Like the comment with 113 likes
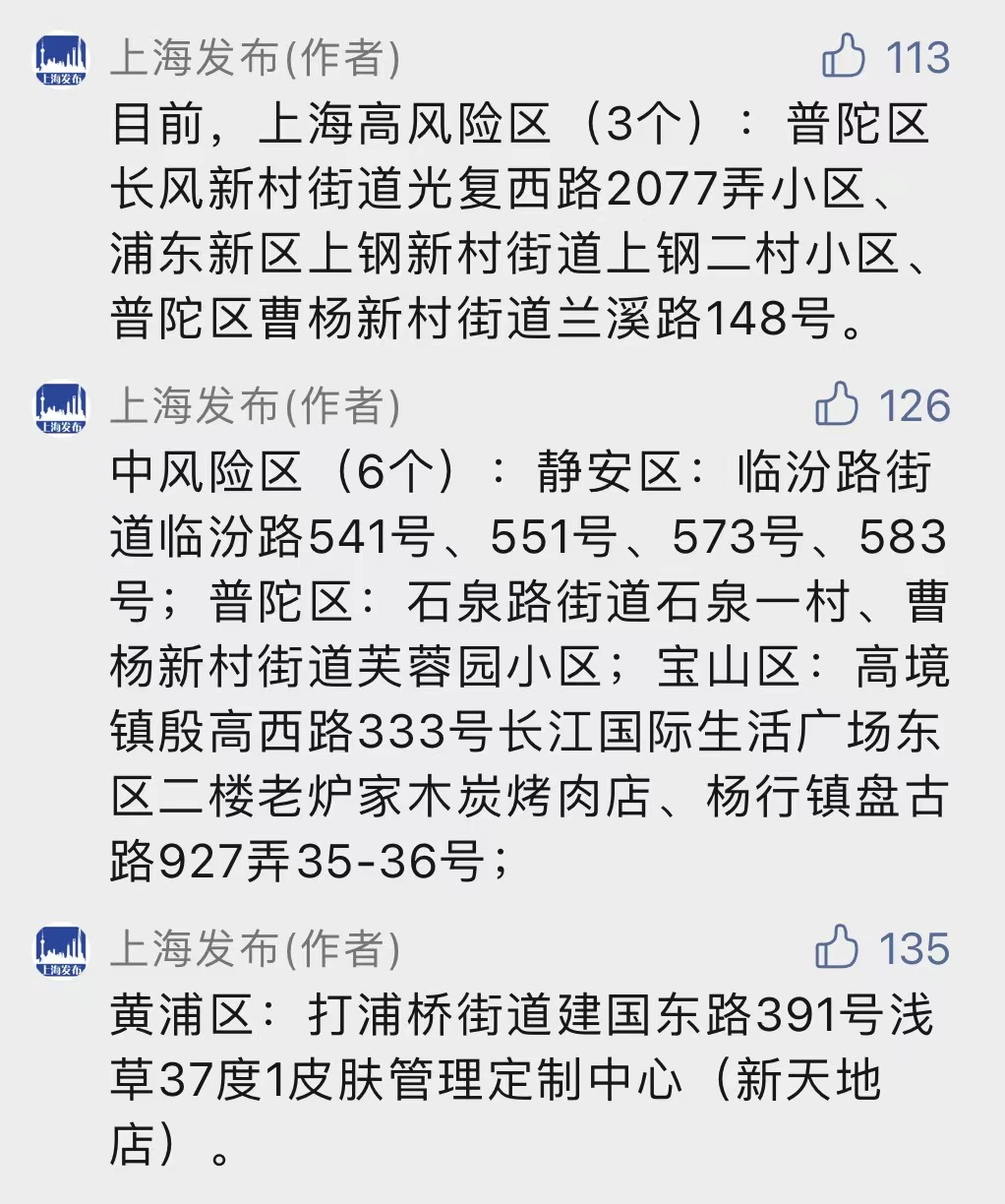 [x=844, y=56]
